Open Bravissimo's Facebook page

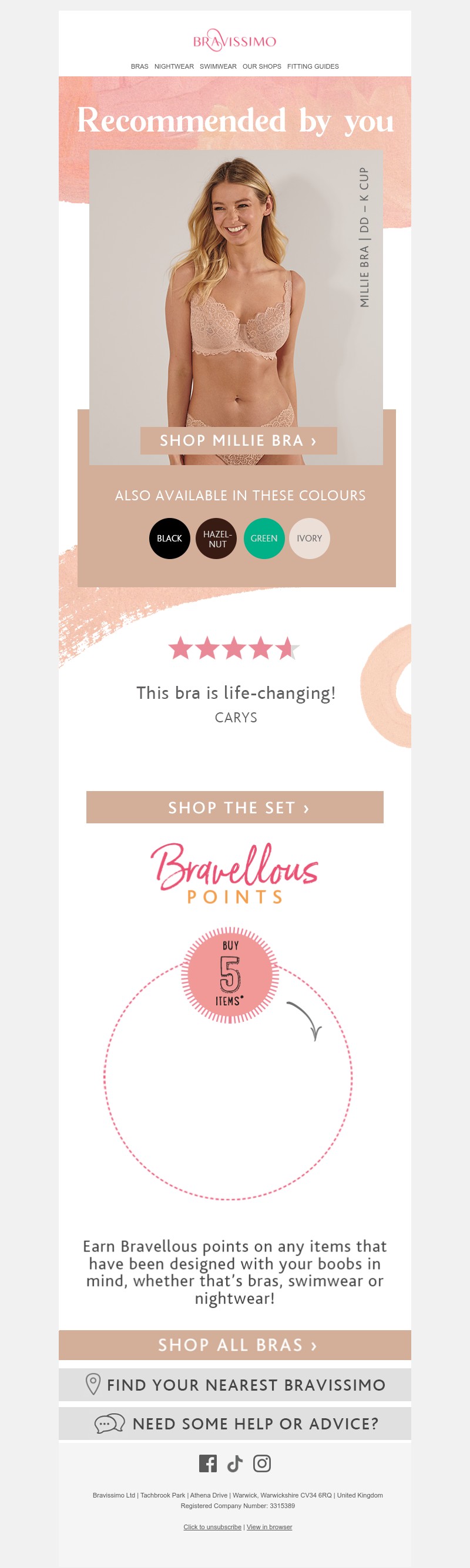pyautogui.click(x=207, y=1464)
